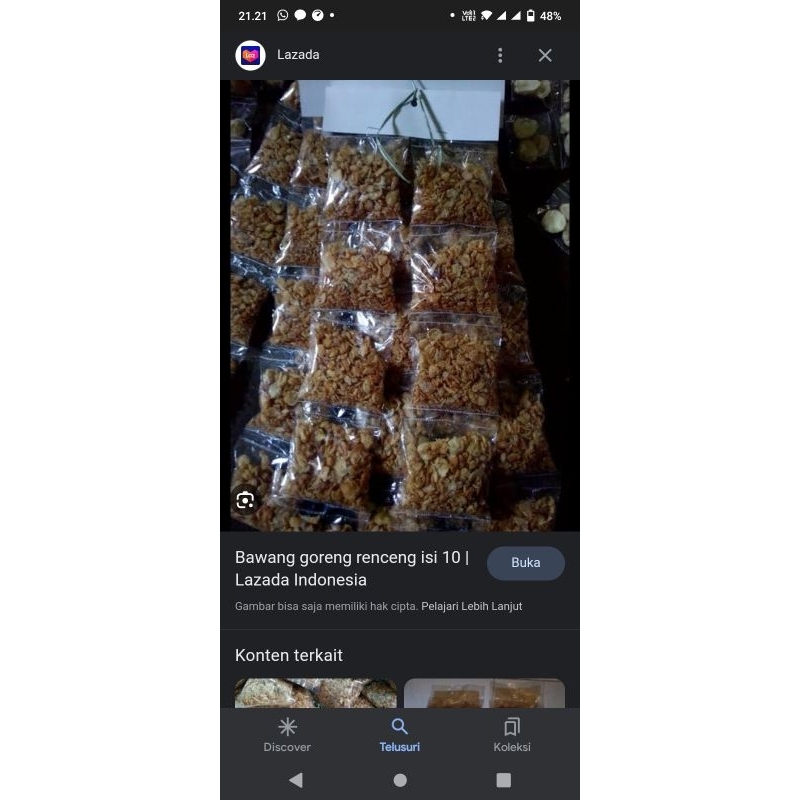
Task: Tap the Buka button
Action: [525, 563]
